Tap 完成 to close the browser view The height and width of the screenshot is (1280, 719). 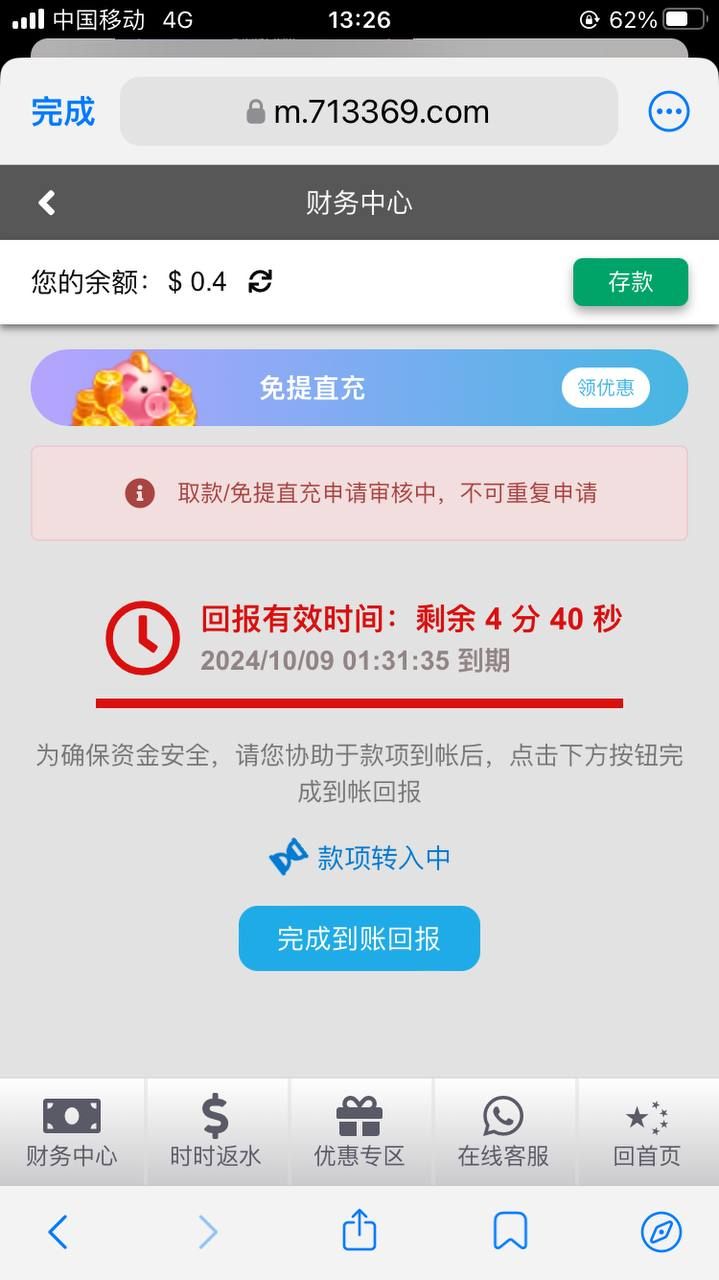click(62, 111)
